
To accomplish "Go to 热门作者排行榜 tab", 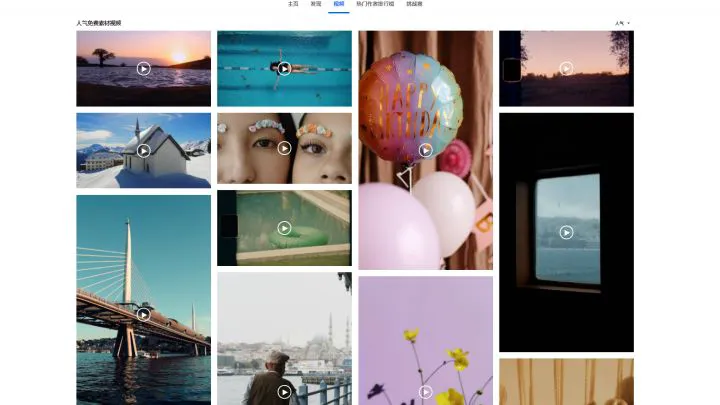I will click(x=375, y=4).
